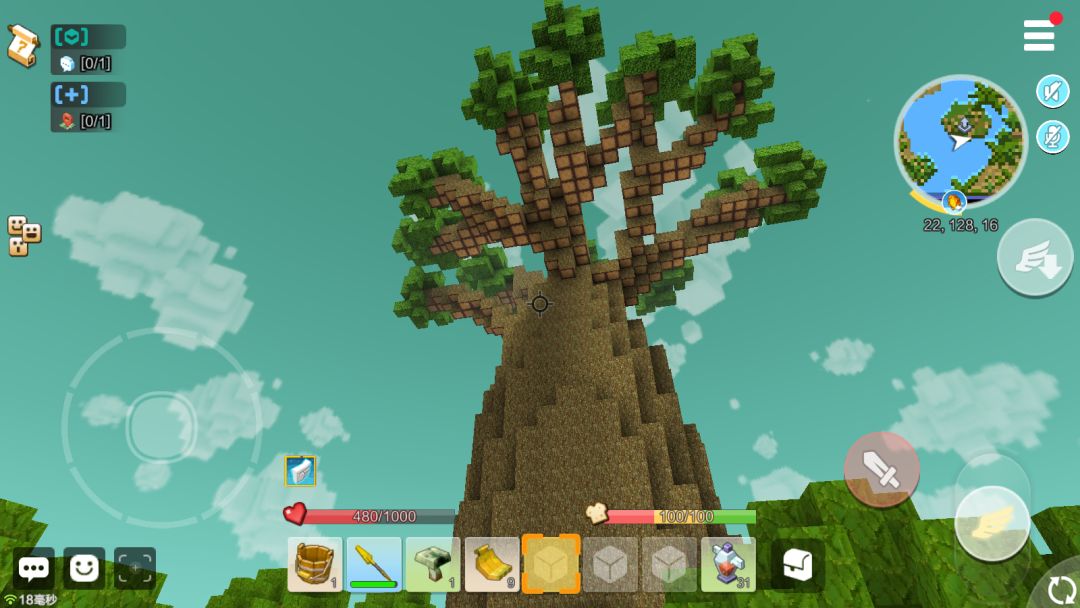Open the blocky faces friends icon
This screenshot has height=608, width=1080.
point(23,236)
